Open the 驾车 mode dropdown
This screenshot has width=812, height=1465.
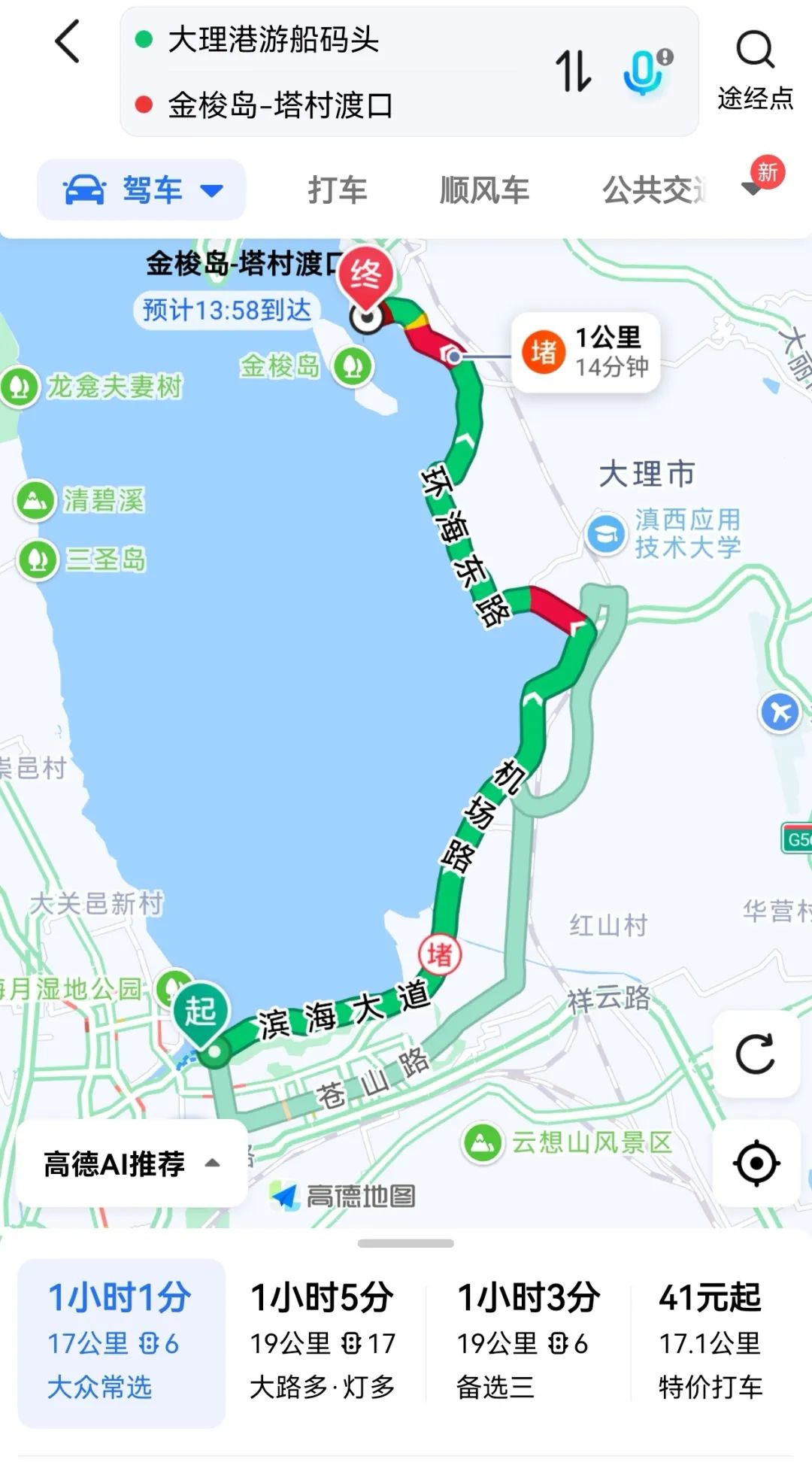coord(143,190)
